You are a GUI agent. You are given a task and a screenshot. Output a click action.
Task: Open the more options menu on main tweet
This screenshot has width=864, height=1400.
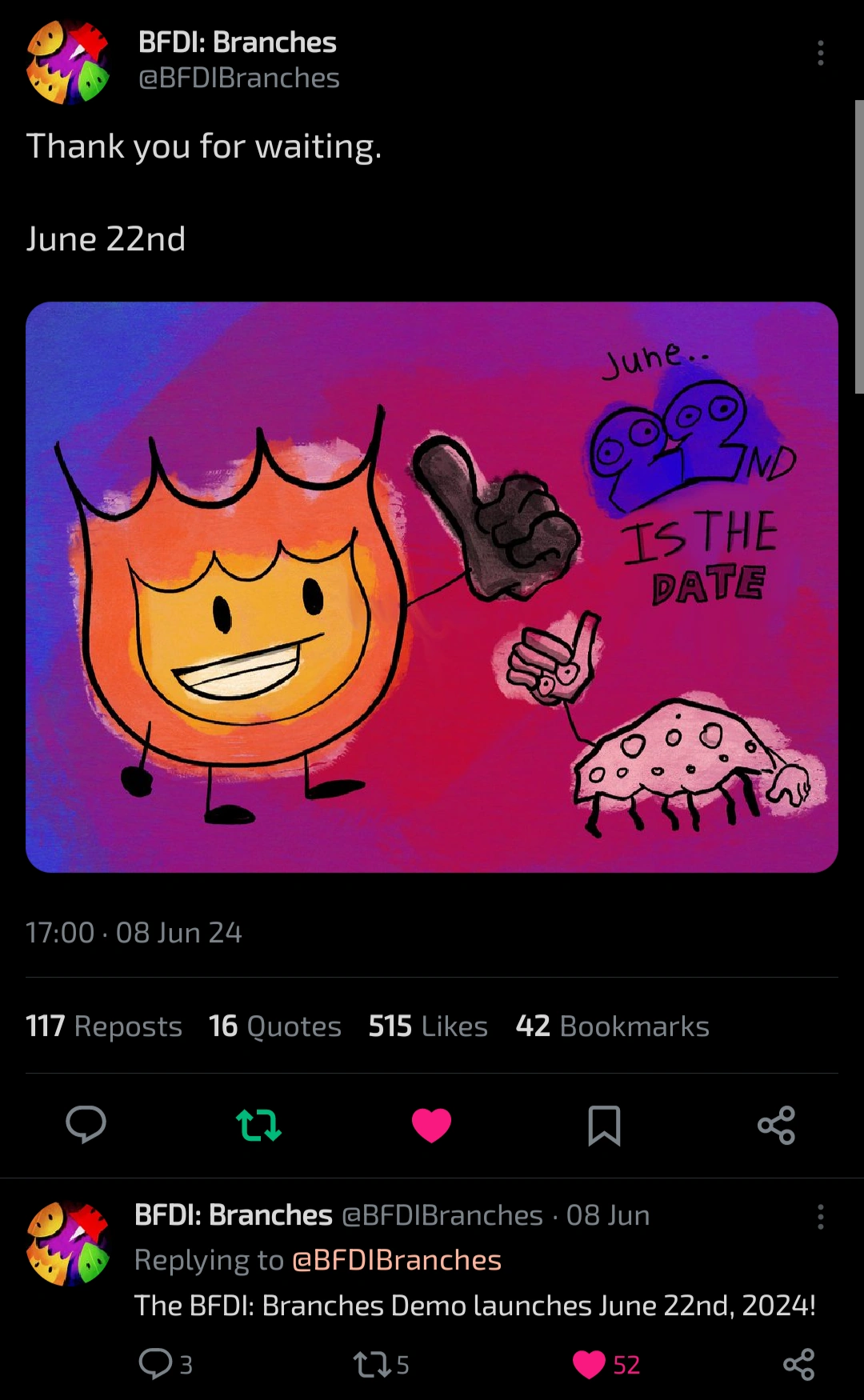click(820, 53)
